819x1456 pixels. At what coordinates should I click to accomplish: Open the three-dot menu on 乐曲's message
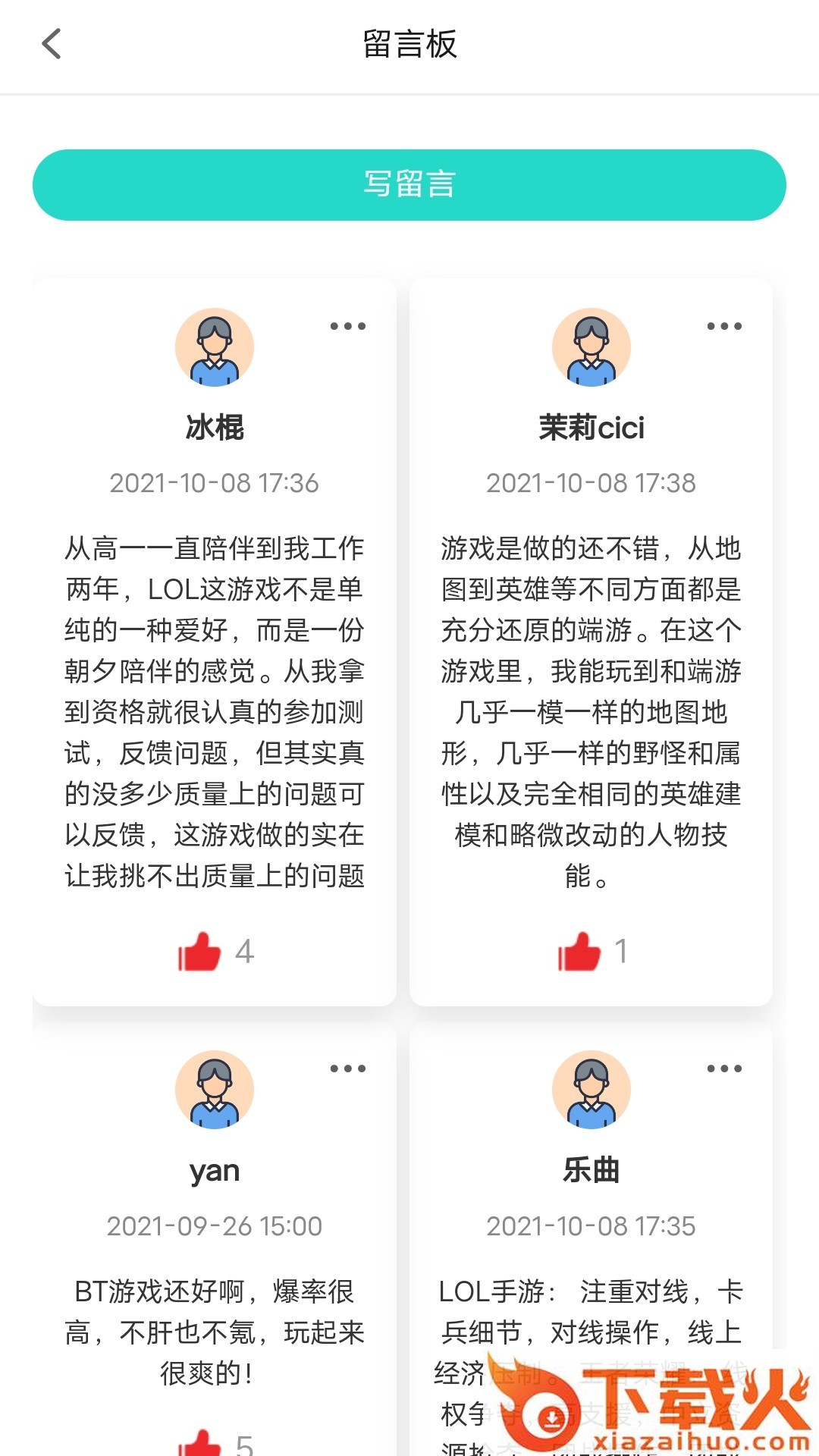[724, 1068]
